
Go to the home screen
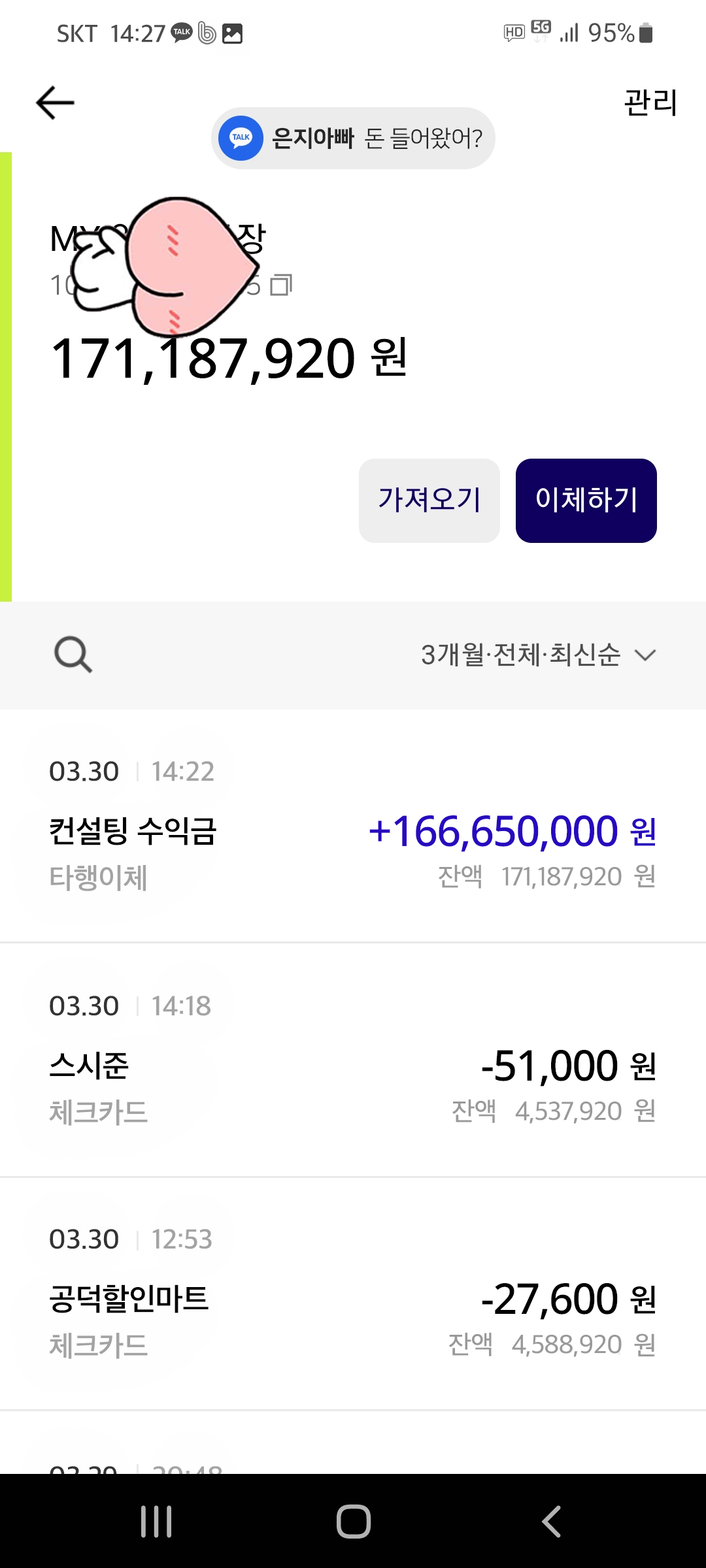(x=354, y=1522)
